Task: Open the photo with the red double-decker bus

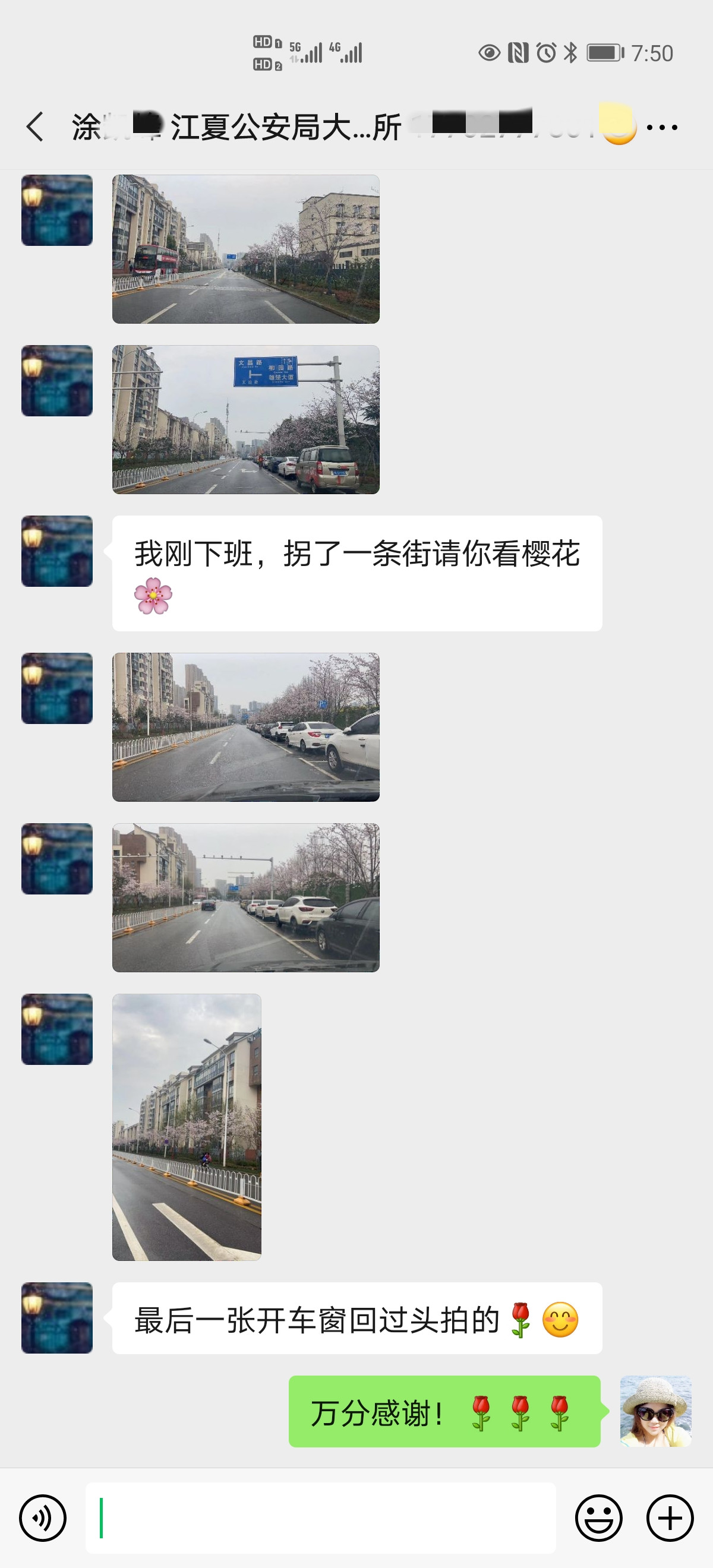Action: click(x=245, y=249)
